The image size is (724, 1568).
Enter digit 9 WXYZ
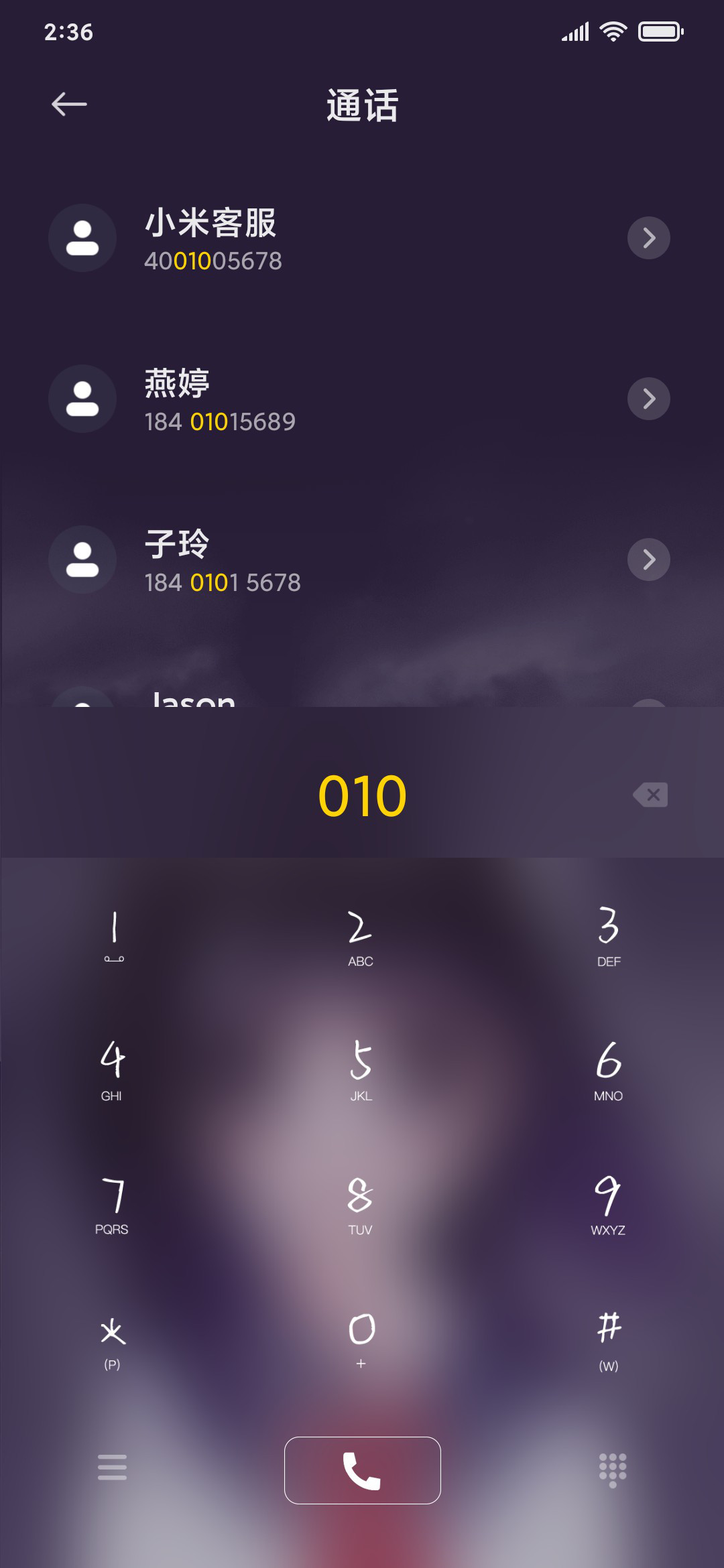coord(609,1204)
